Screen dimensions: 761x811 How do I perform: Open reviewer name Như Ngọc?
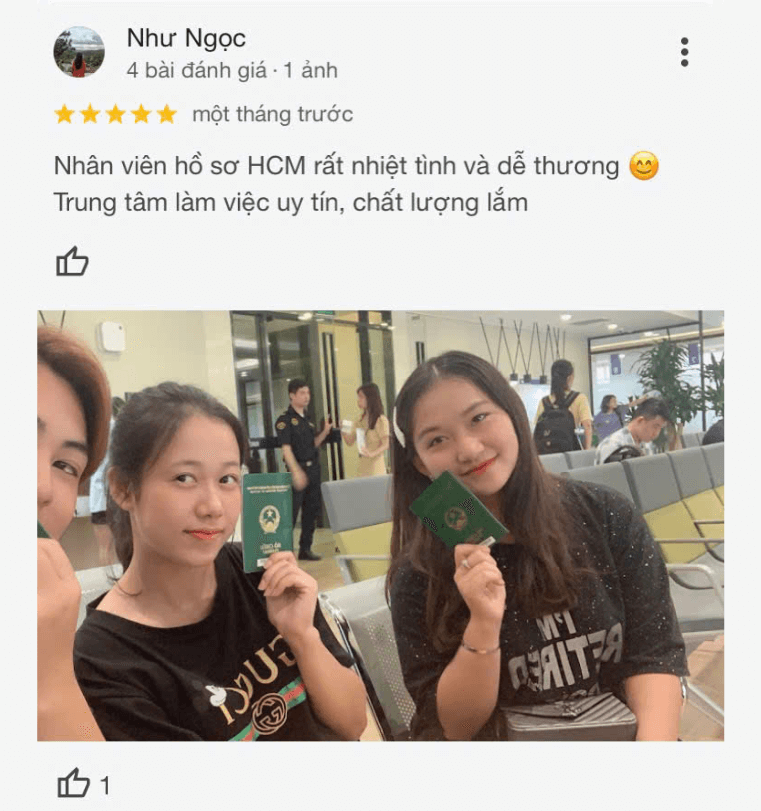pyautogui.click(x=186, y=38)
